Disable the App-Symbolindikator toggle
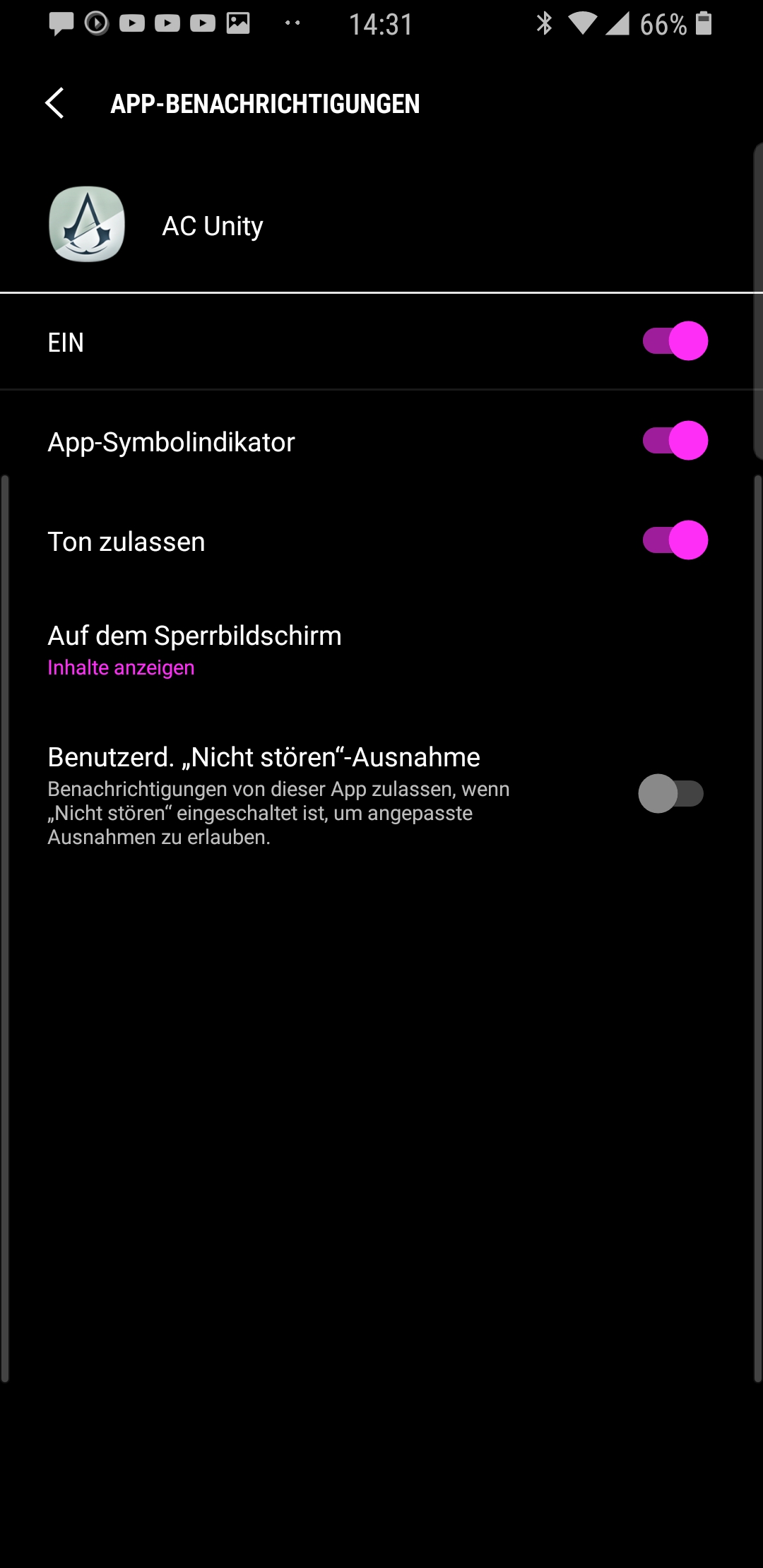 click(x=675, y=441)
